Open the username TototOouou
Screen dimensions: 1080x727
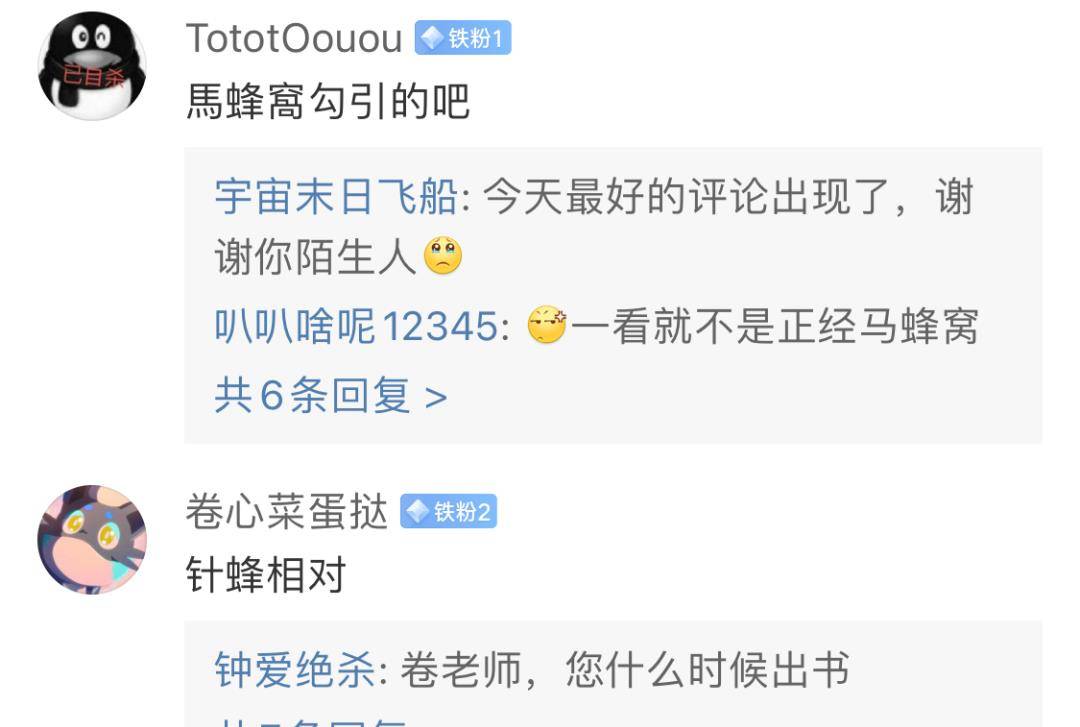click(294, 39)
